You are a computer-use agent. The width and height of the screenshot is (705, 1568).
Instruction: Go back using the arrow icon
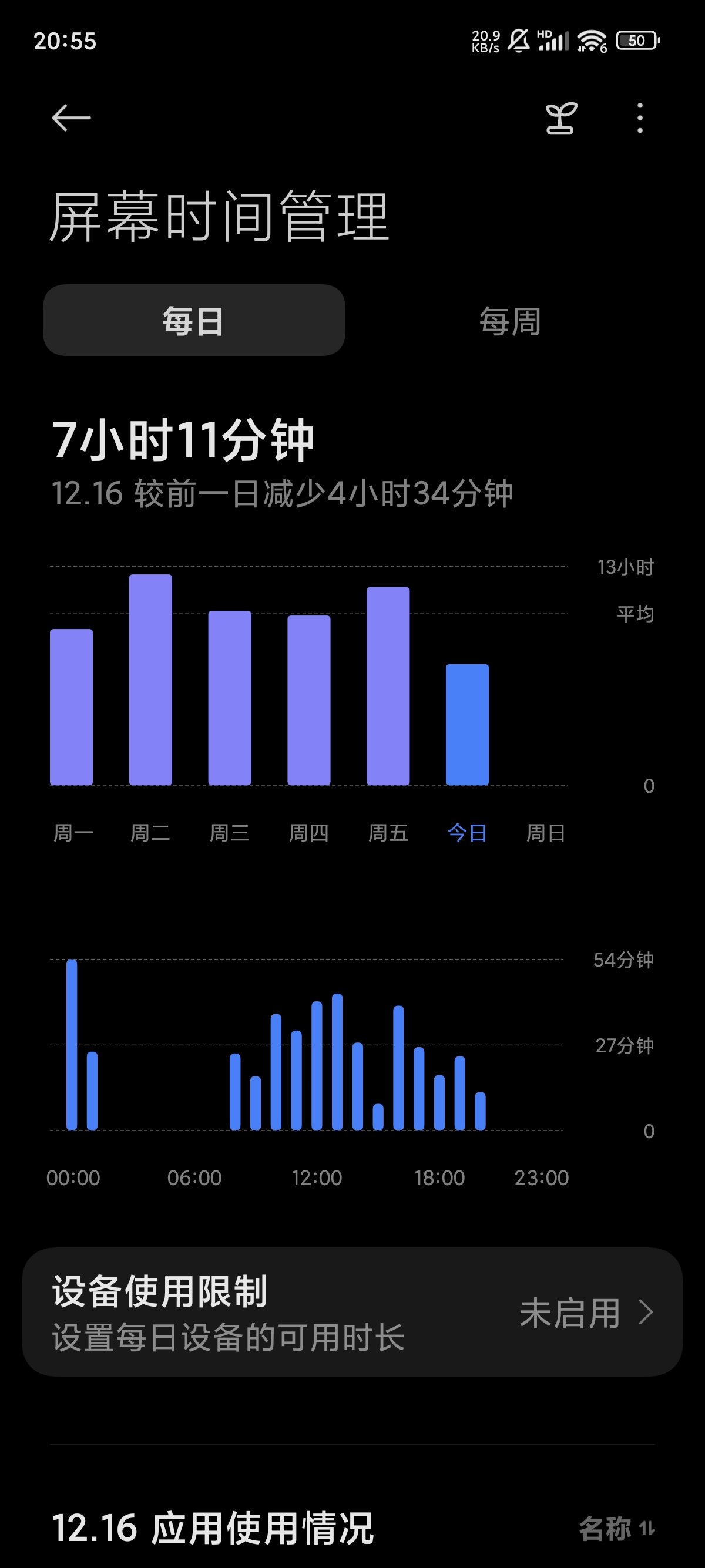pyautogui.click(x=71, y=117)
